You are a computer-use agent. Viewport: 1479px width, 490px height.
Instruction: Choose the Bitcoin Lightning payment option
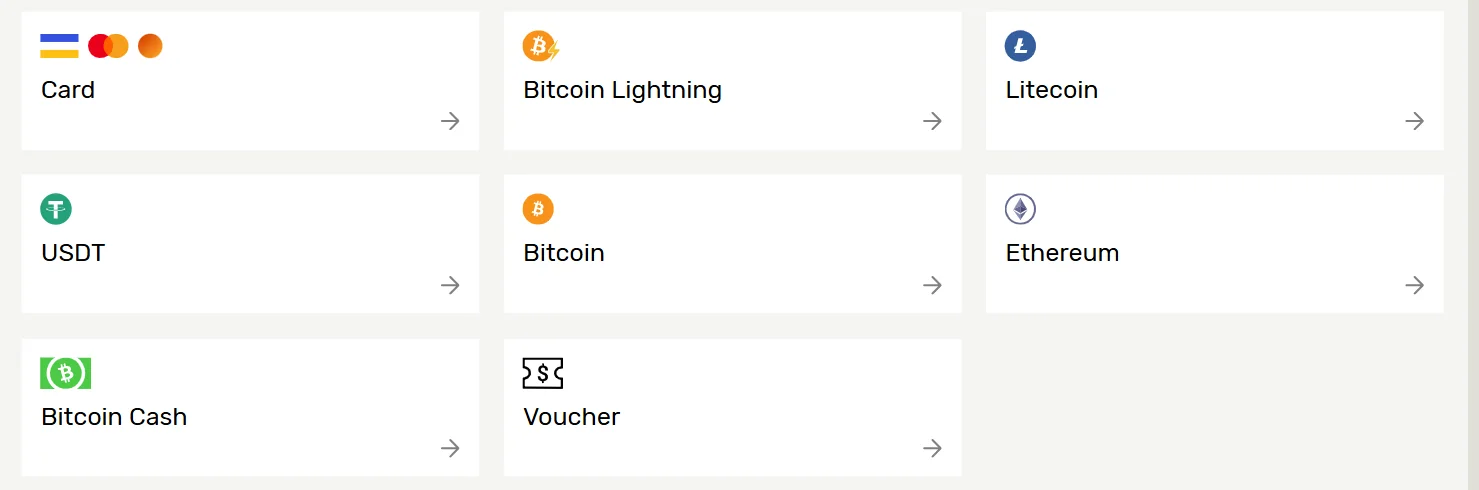click(732, 81)
